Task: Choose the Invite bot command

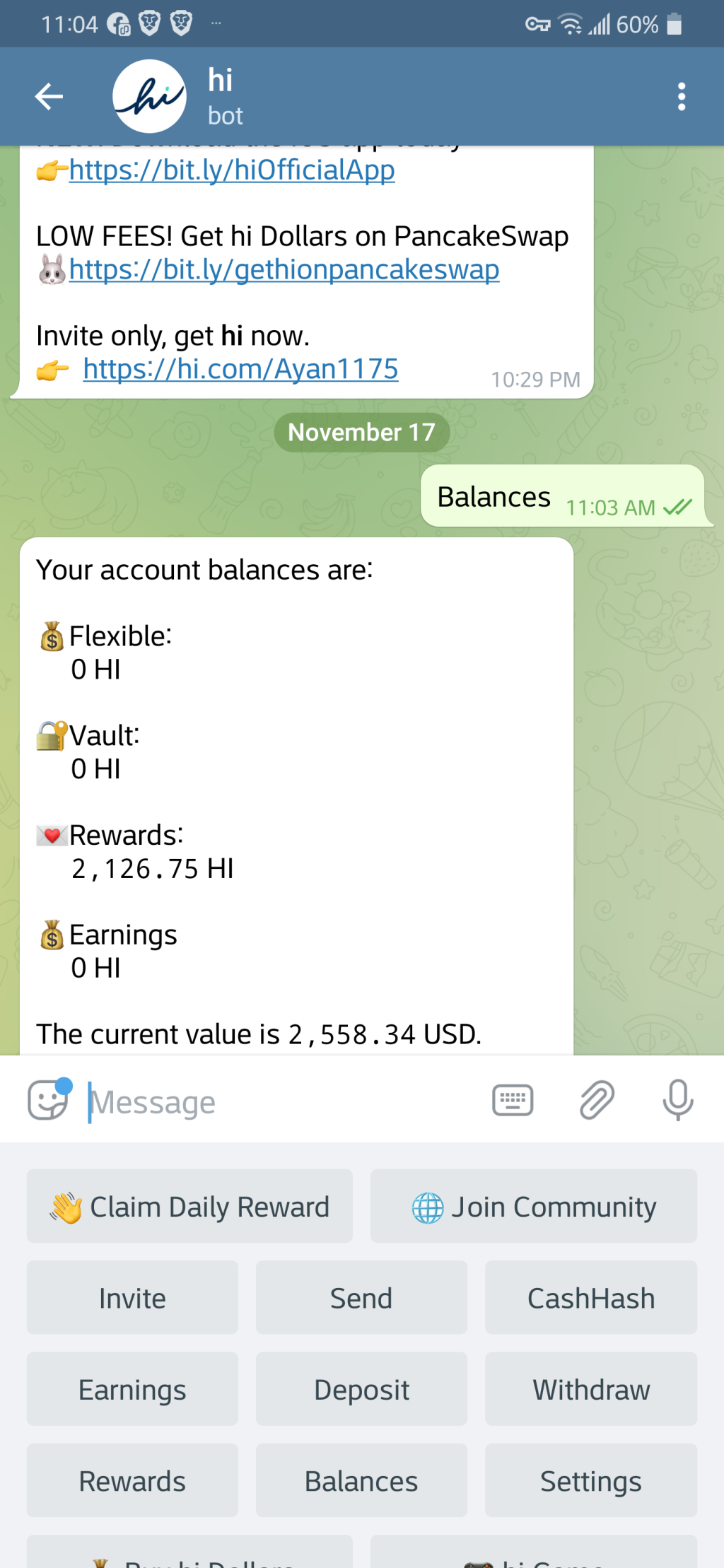Action: 132,1298
